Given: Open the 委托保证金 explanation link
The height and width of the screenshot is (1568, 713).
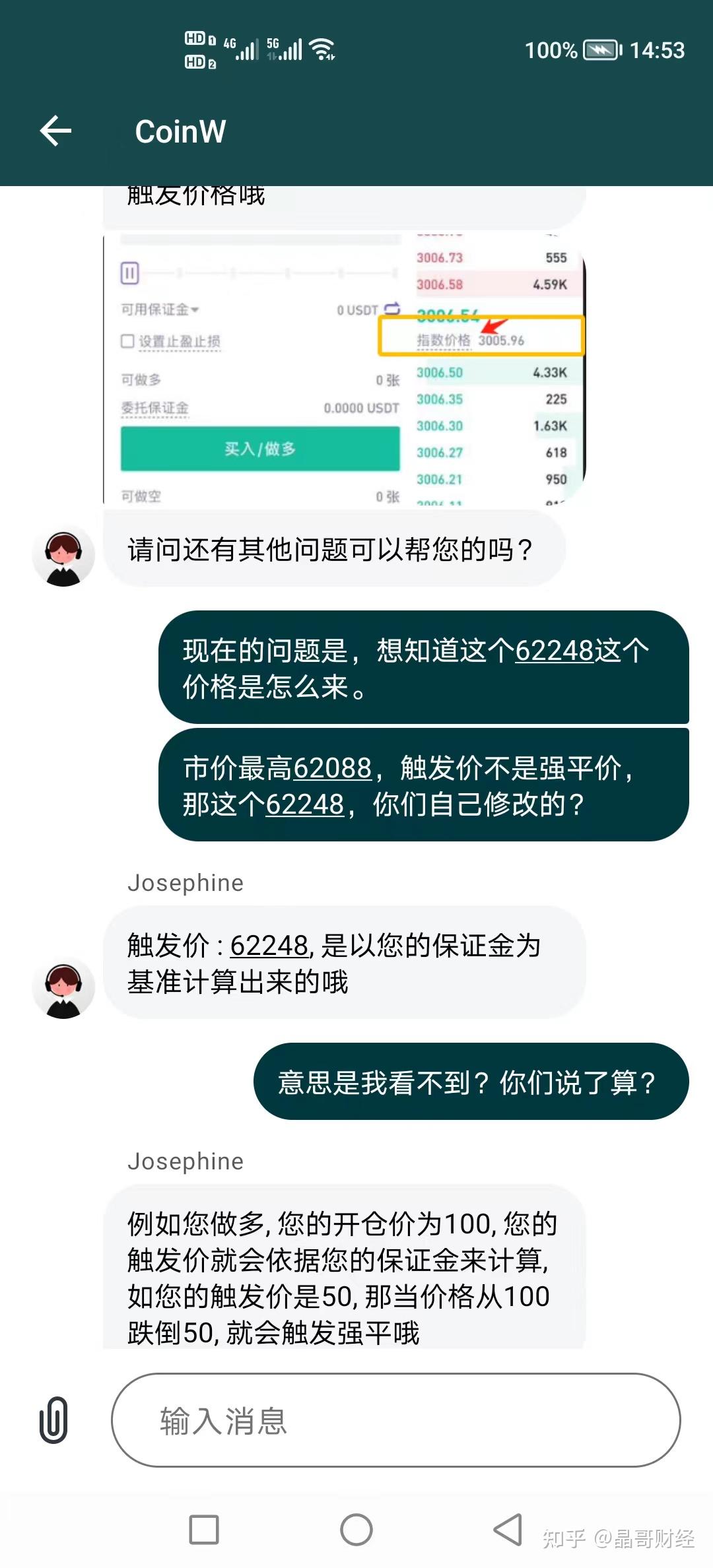Looking at the screenshot, I should (154, 408).
